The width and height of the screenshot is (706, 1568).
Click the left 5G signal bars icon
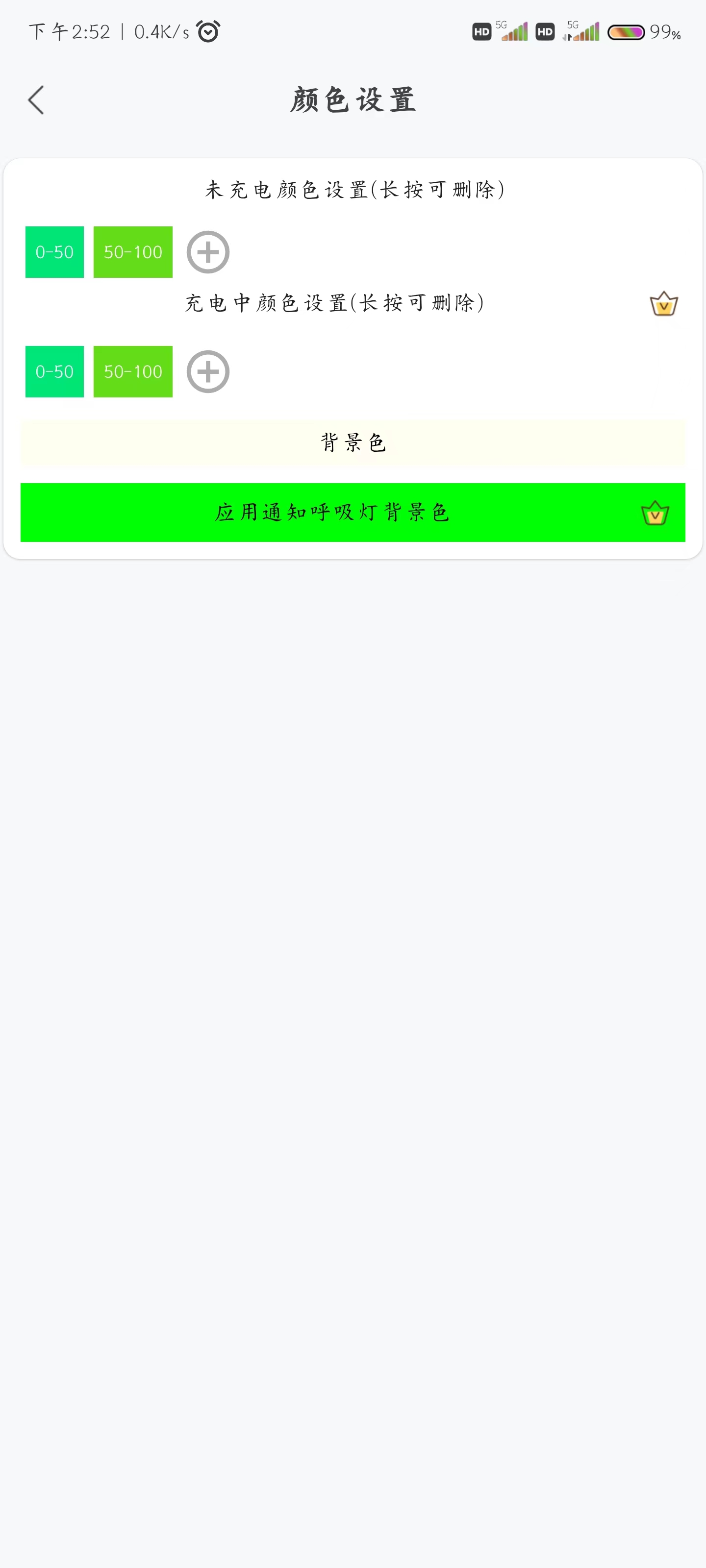pos(512,32)
